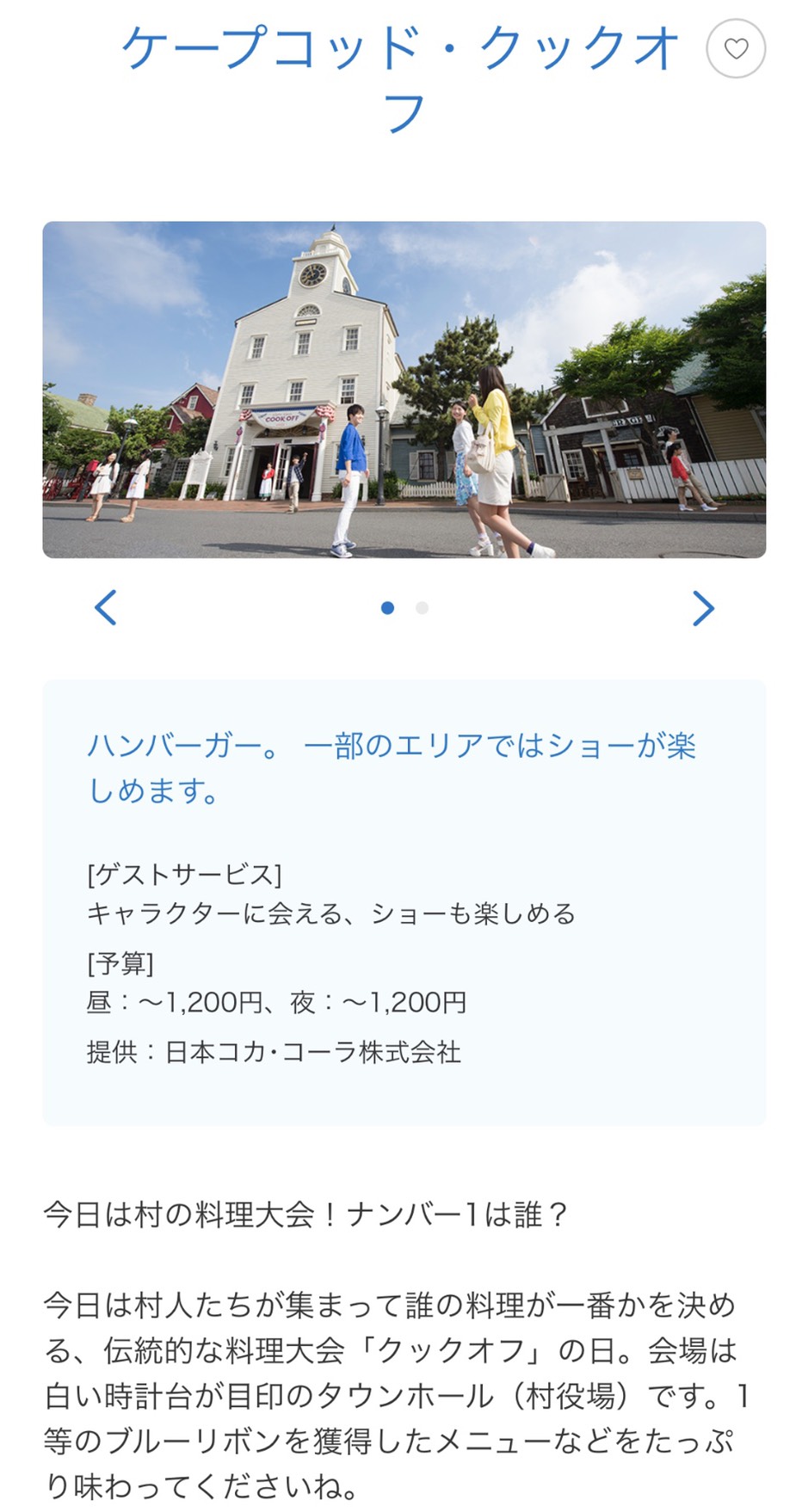Go to the previous carousel photo
The width and height of the screenshot is (802, 1512).
(x=105, y=608)
